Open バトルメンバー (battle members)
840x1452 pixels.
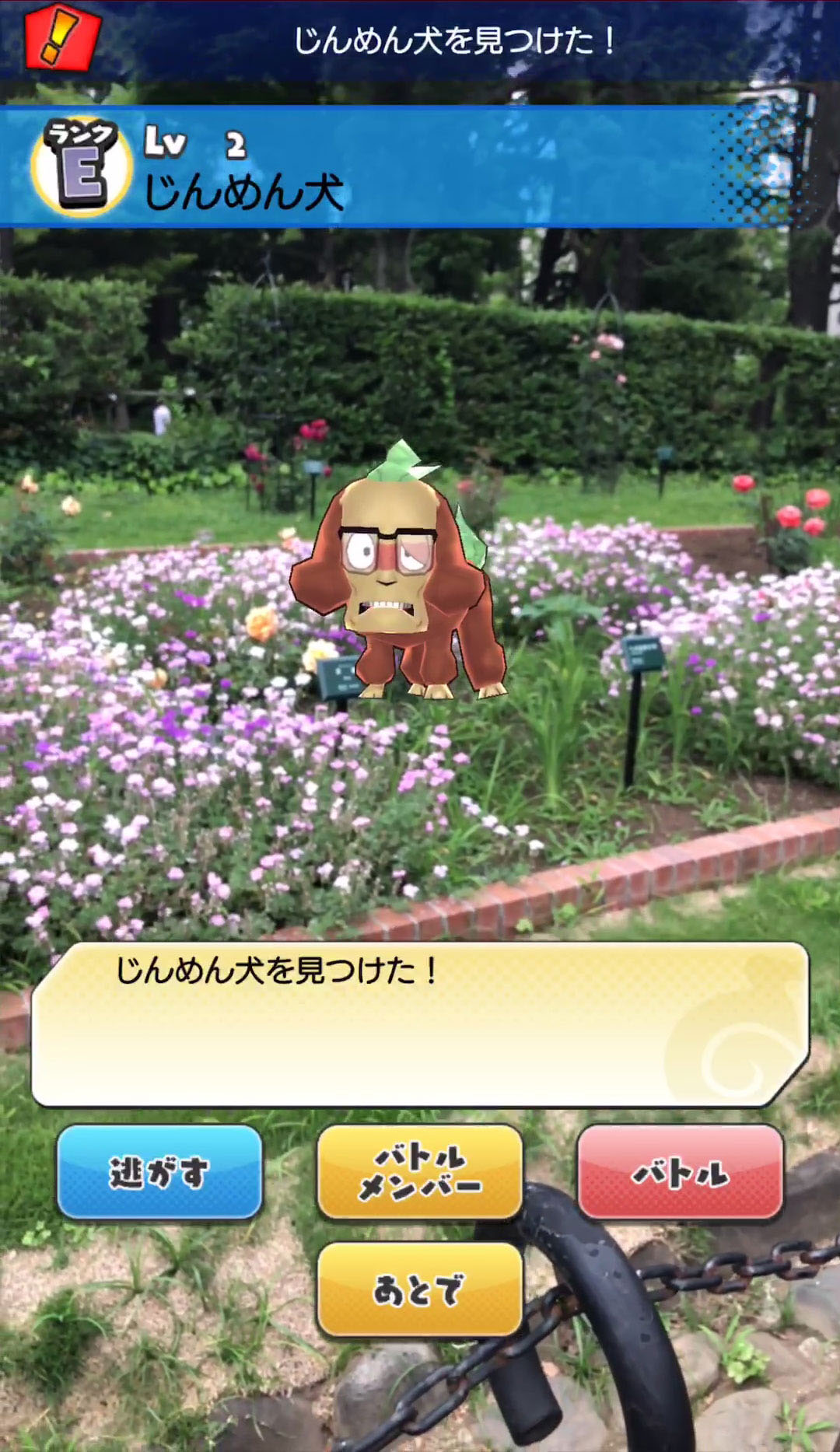pos(420,1172)
